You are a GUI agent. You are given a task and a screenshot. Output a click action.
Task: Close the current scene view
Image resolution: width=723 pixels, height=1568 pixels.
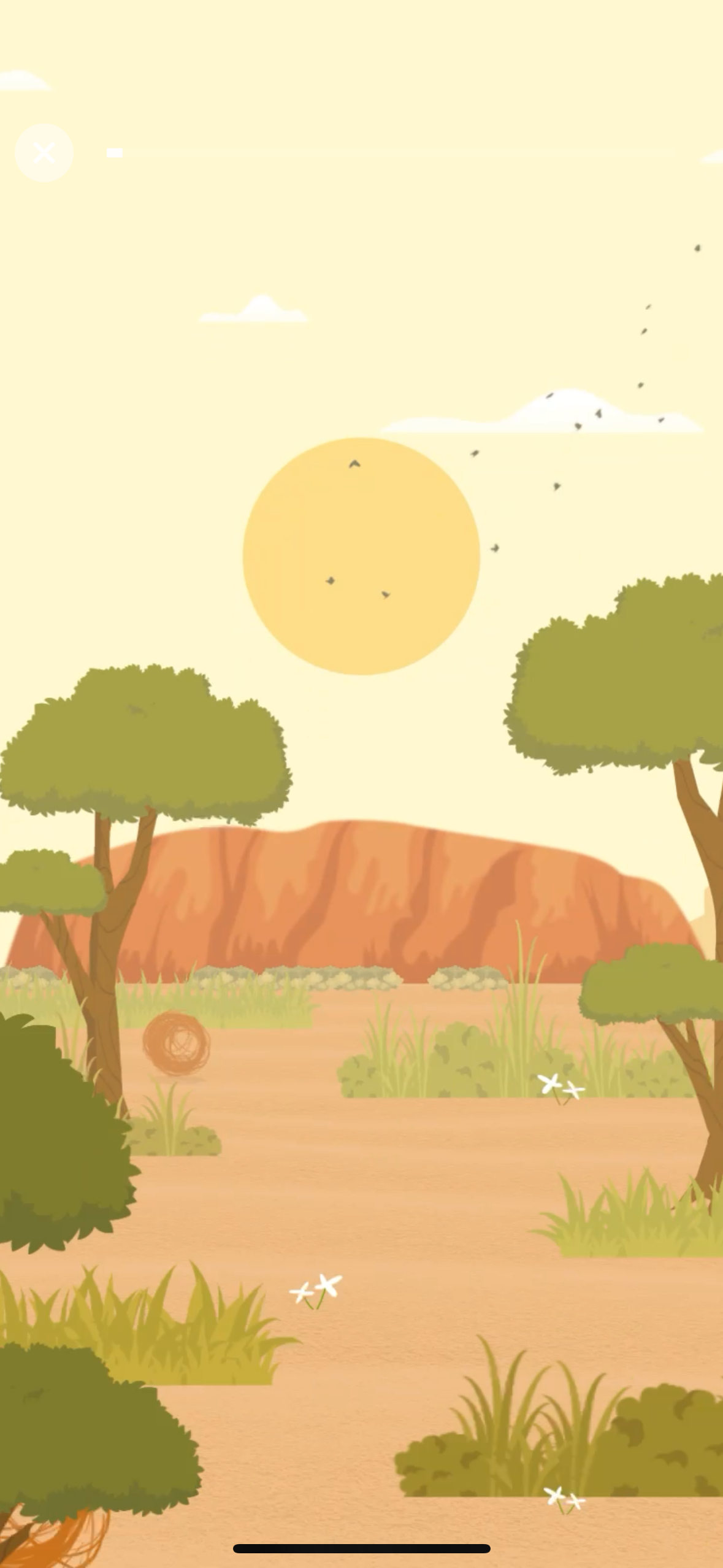[x=44, y=152]
